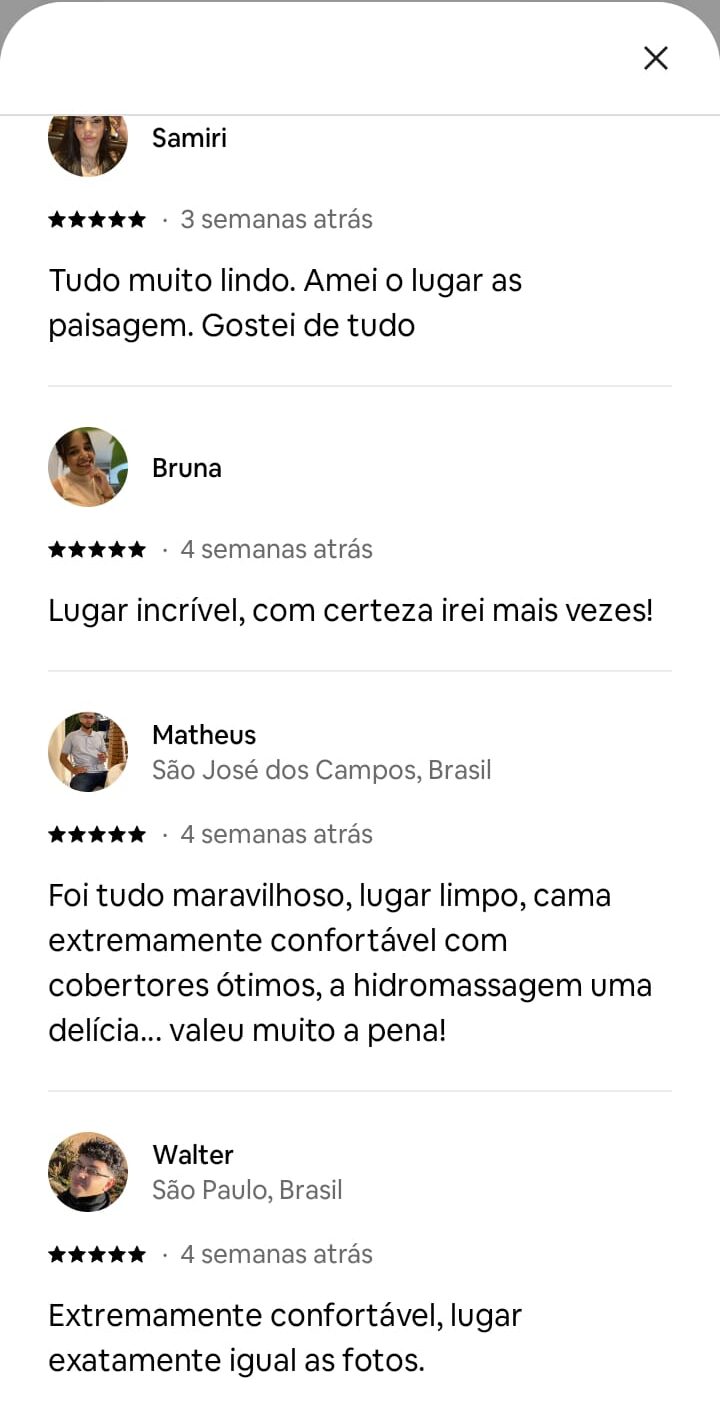This screenshot has width=720, height=1405.
Task: Open Walter's profile picture
Action: click(88, 1171)
